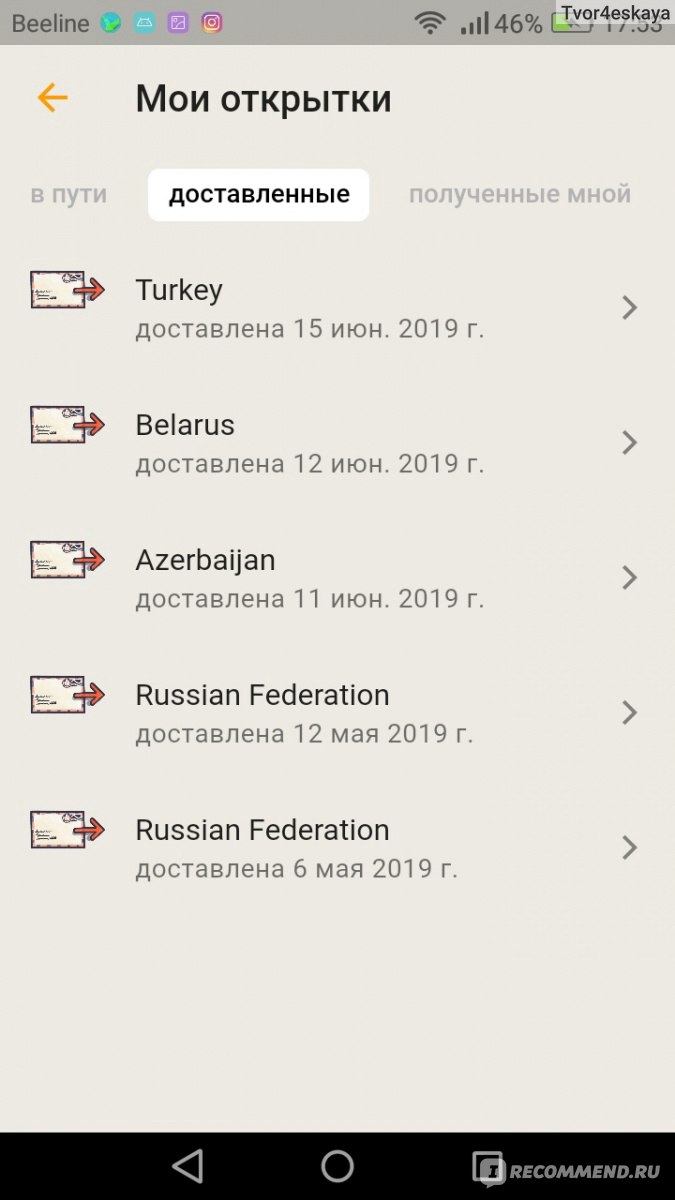Go back using the orange arrow

[52, 98]
